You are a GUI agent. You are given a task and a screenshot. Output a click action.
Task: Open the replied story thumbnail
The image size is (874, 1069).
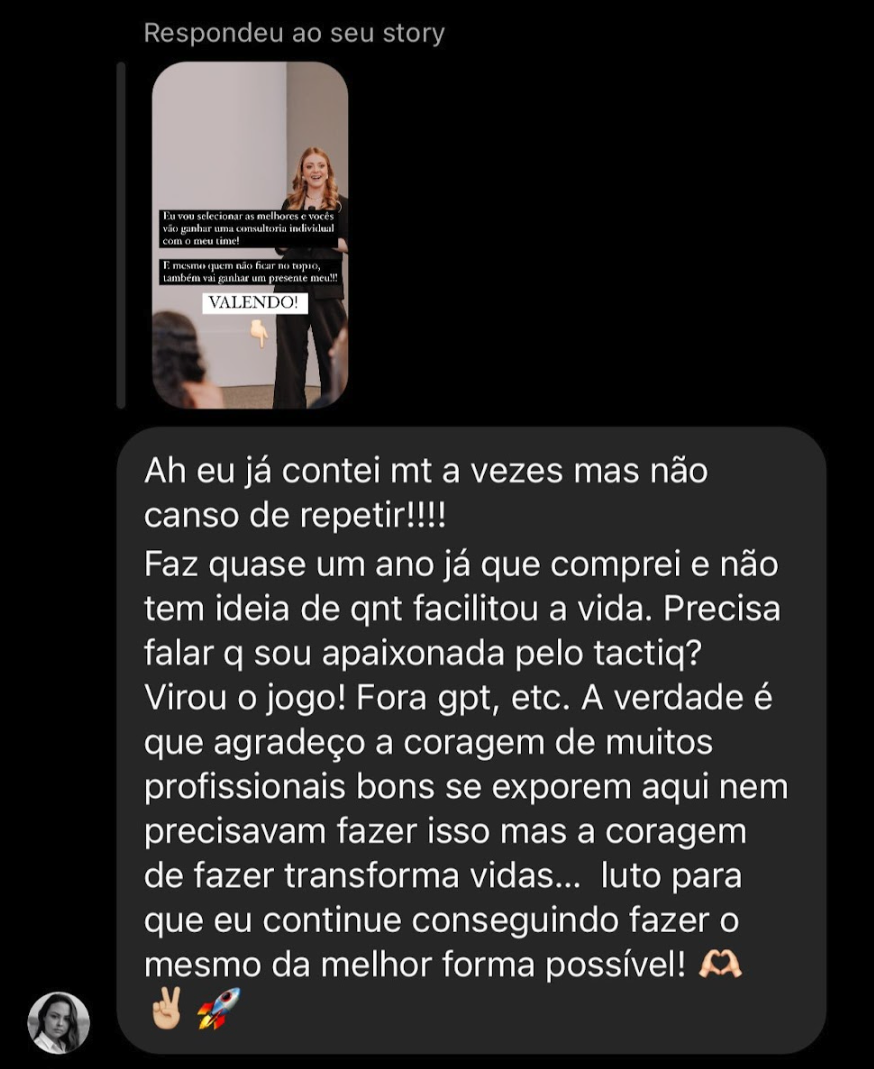[x=249, y=235]
